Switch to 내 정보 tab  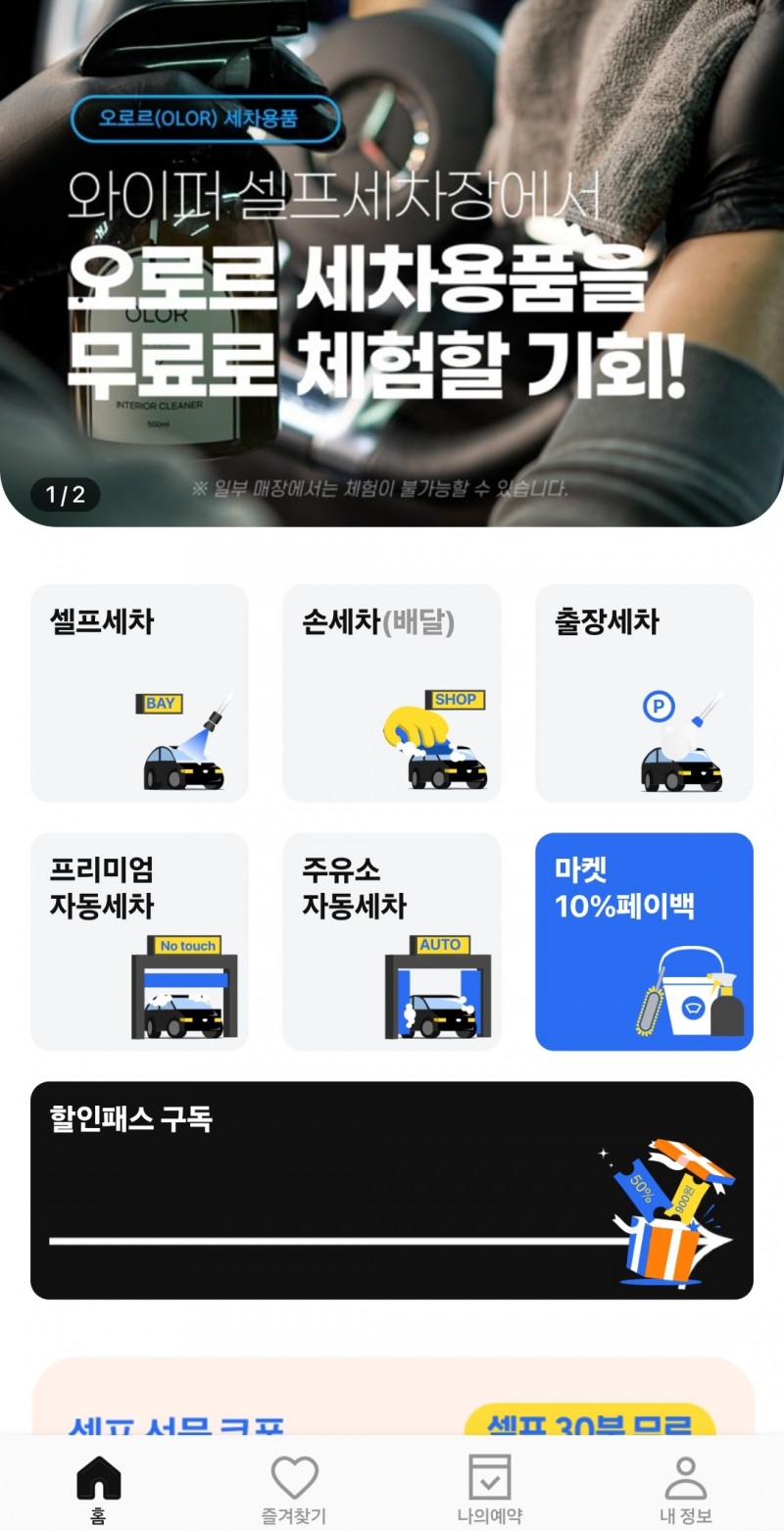[x=685, y=1490]
